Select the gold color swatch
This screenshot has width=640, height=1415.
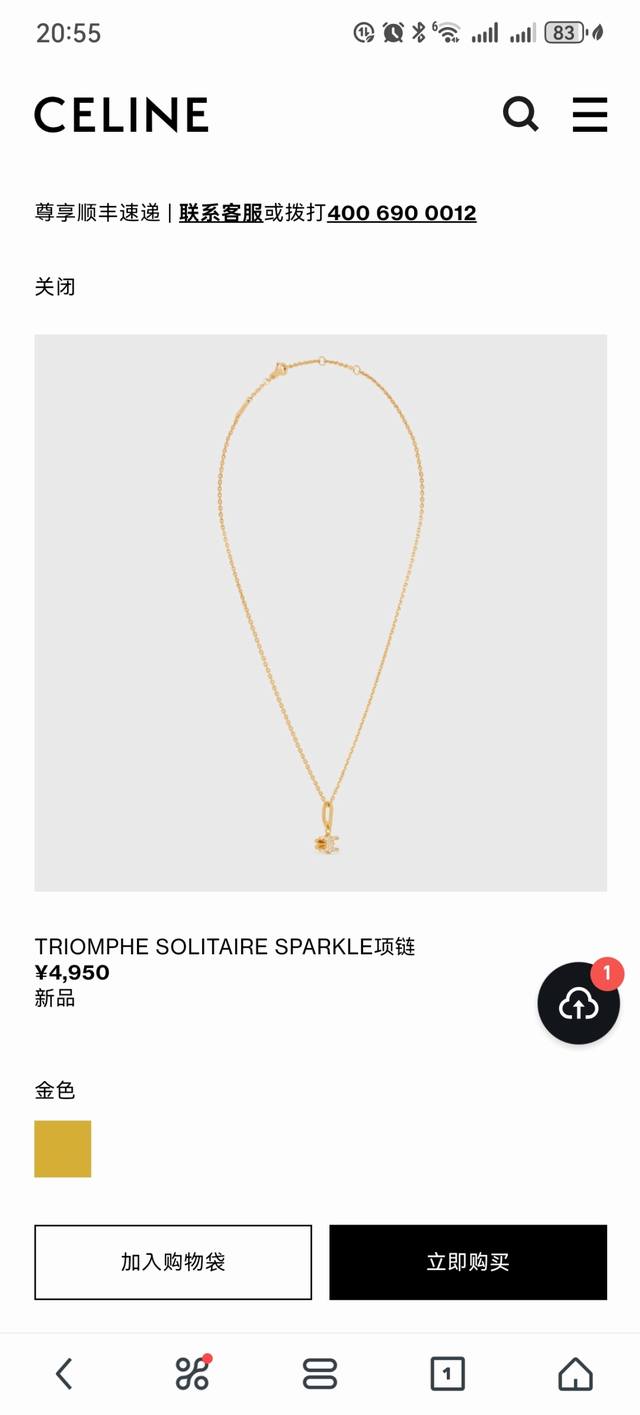coord(63,1148)
